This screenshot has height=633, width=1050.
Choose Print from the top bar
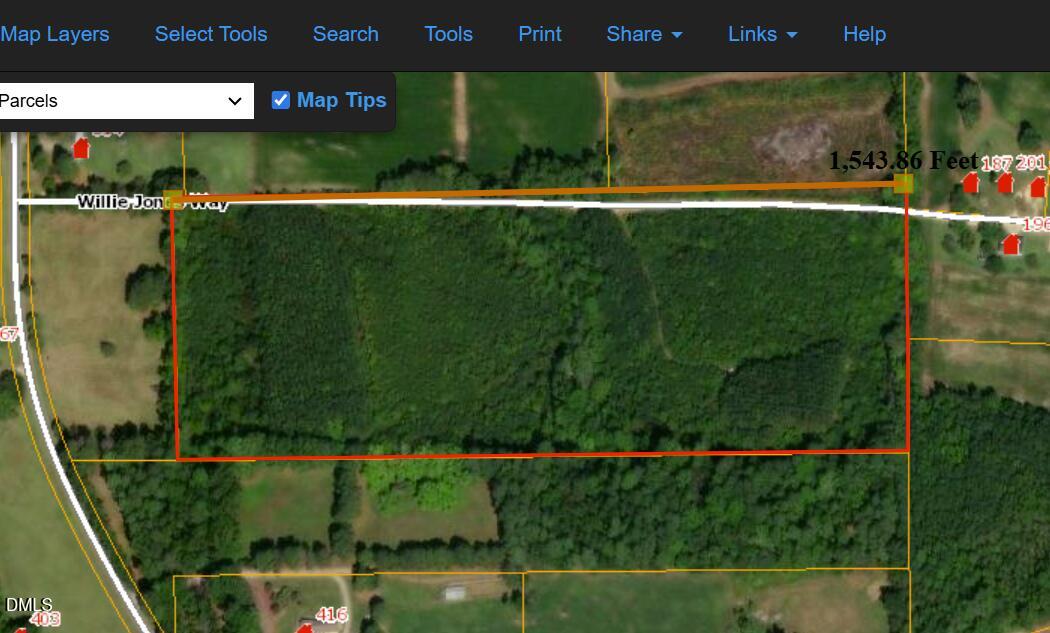(x=540, y=34)
